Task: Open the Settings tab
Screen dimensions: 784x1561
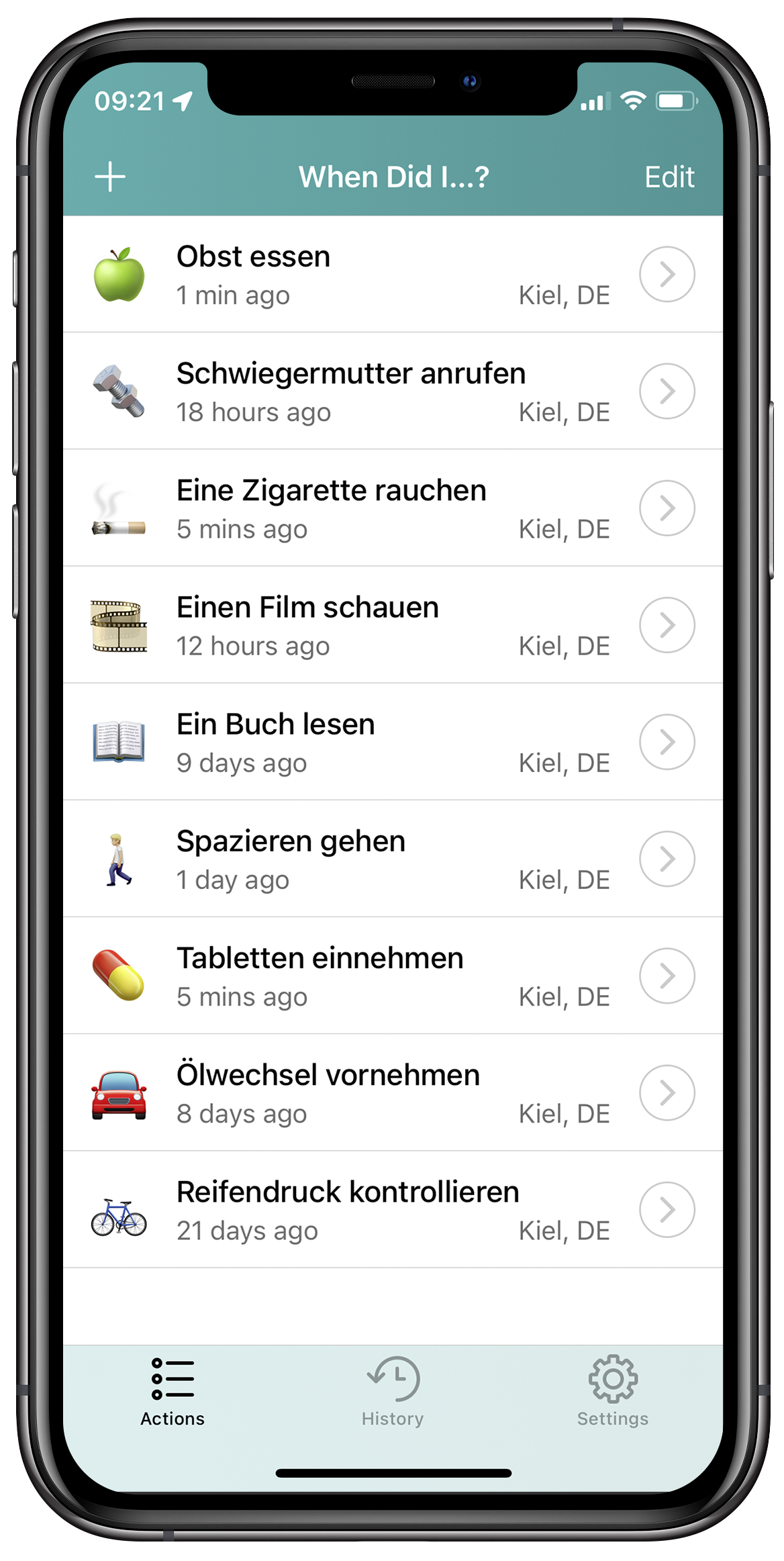Action: tap(612, 1390)
